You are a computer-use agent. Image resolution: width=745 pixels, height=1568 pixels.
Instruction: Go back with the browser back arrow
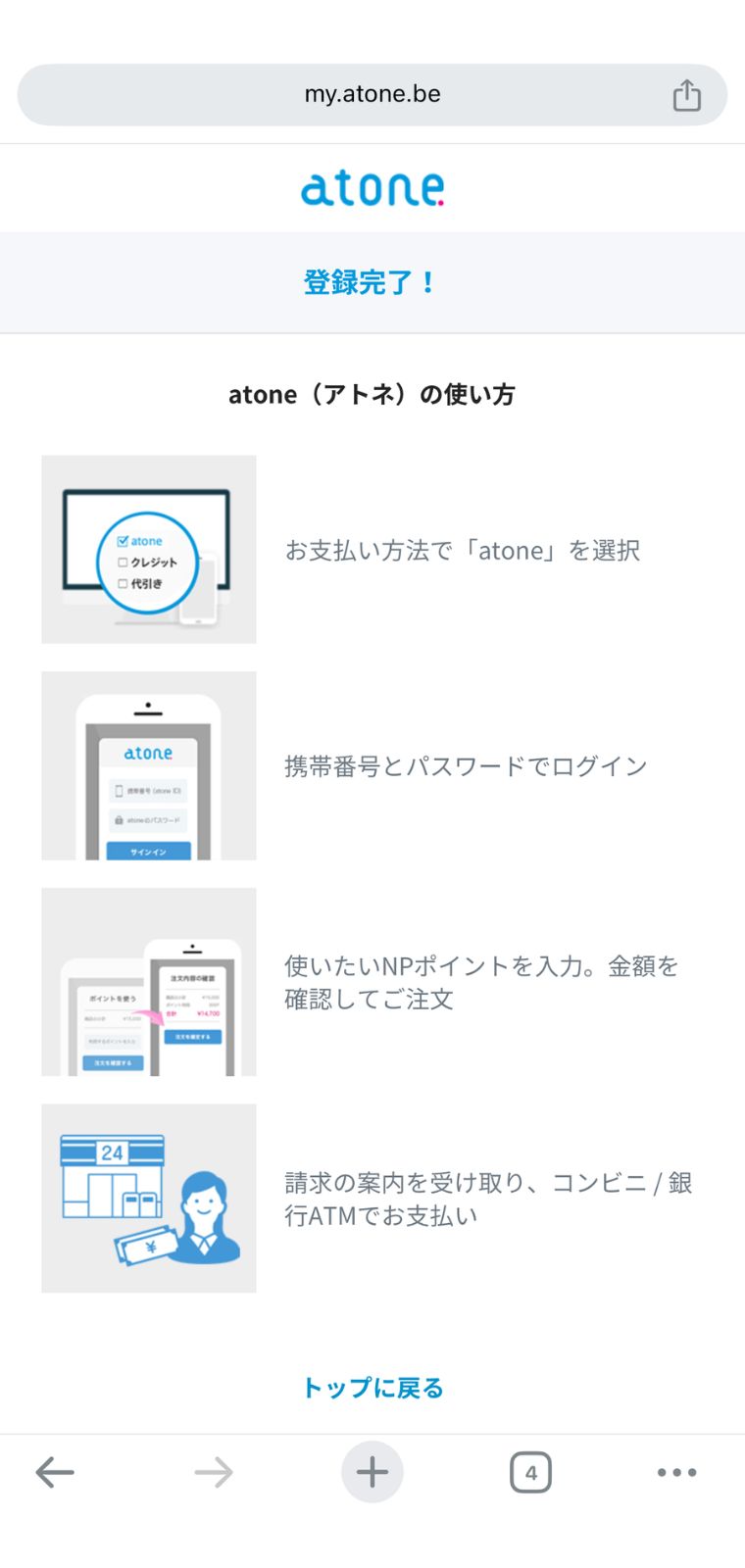(x=55, y=1472)
